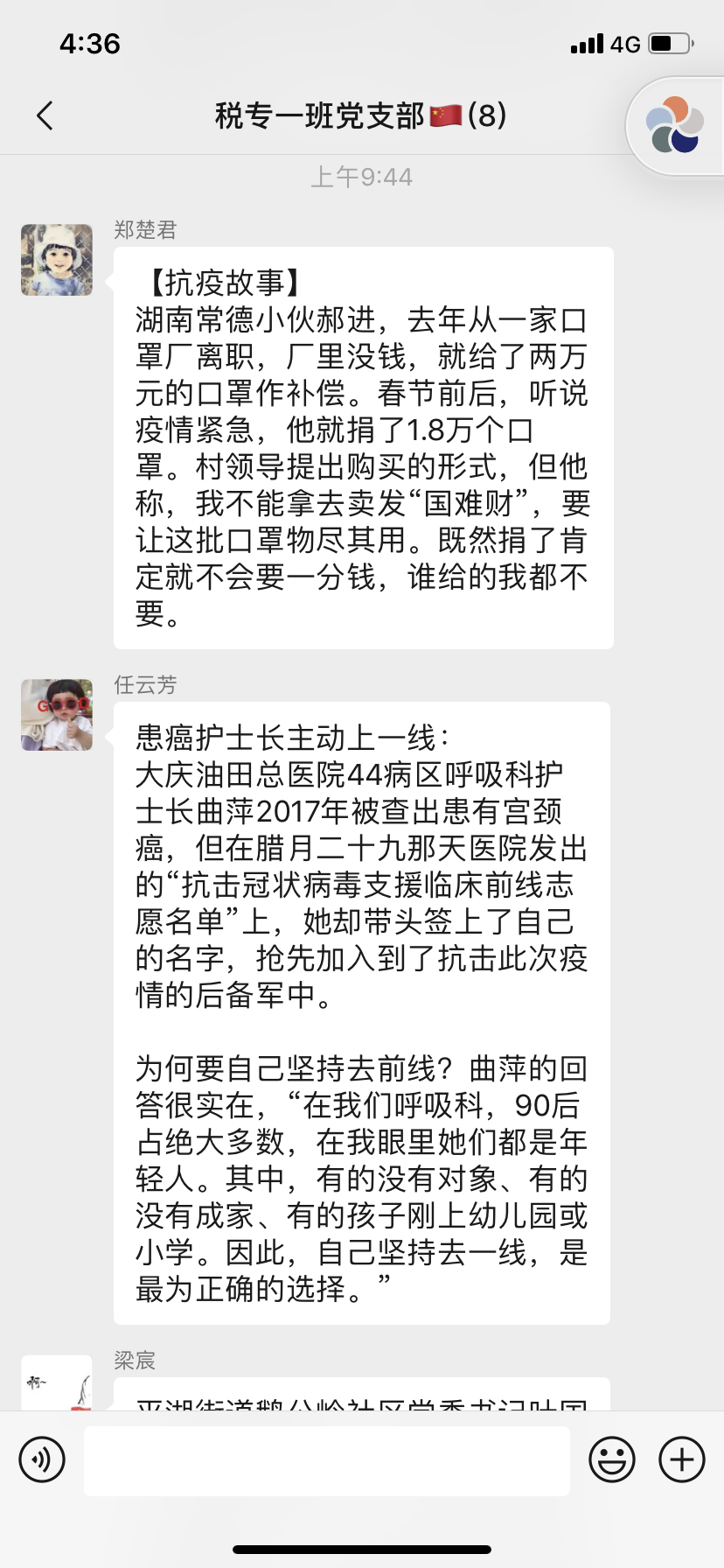Open 郑楚君's profile avatar
The image size is (724, 1568).
57,260
